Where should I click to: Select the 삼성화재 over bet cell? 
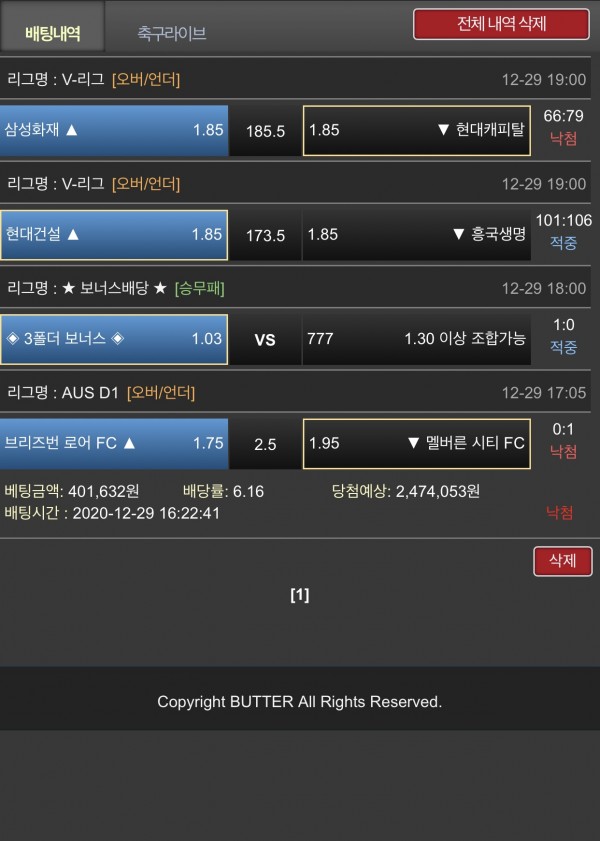coord(114,130)
